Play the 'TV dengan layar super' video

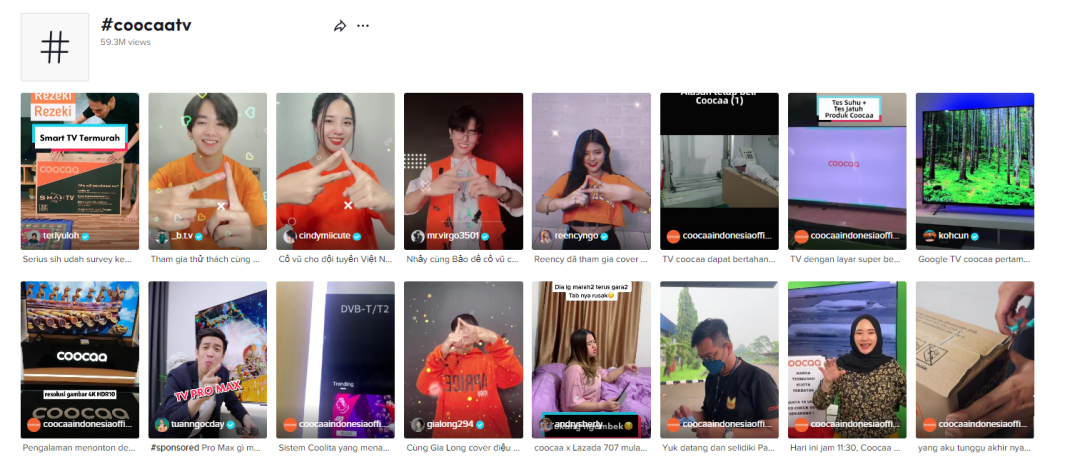click(x=847, y=170)
